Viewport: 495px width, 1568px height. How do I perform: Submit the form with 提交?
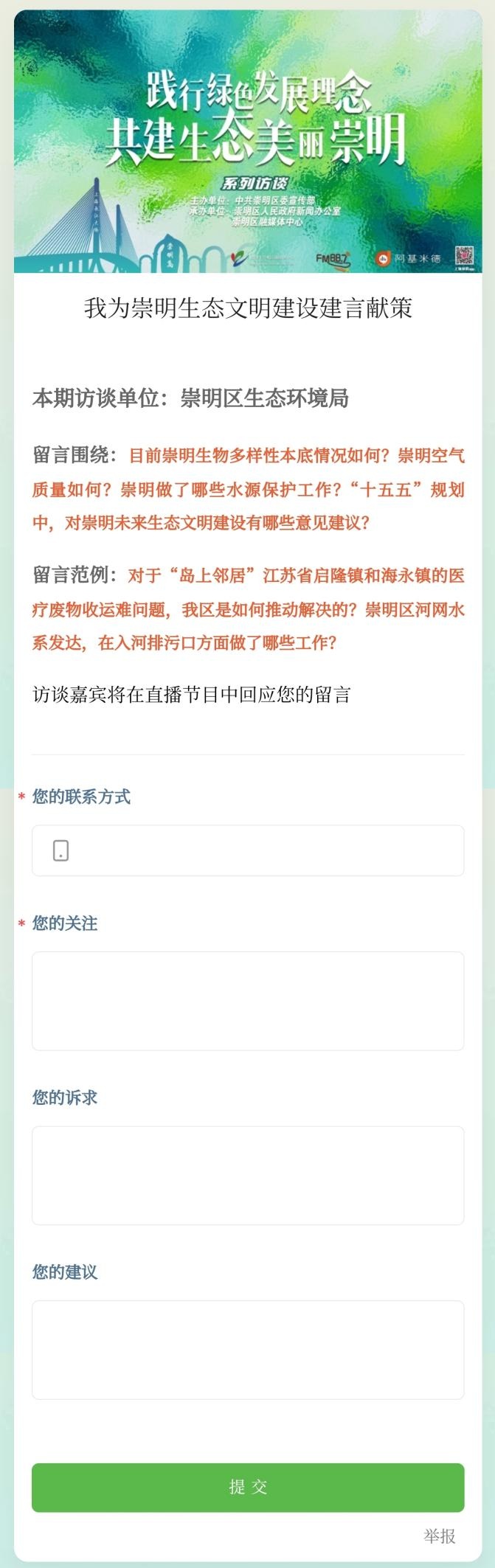click(x=248, y=1487)
